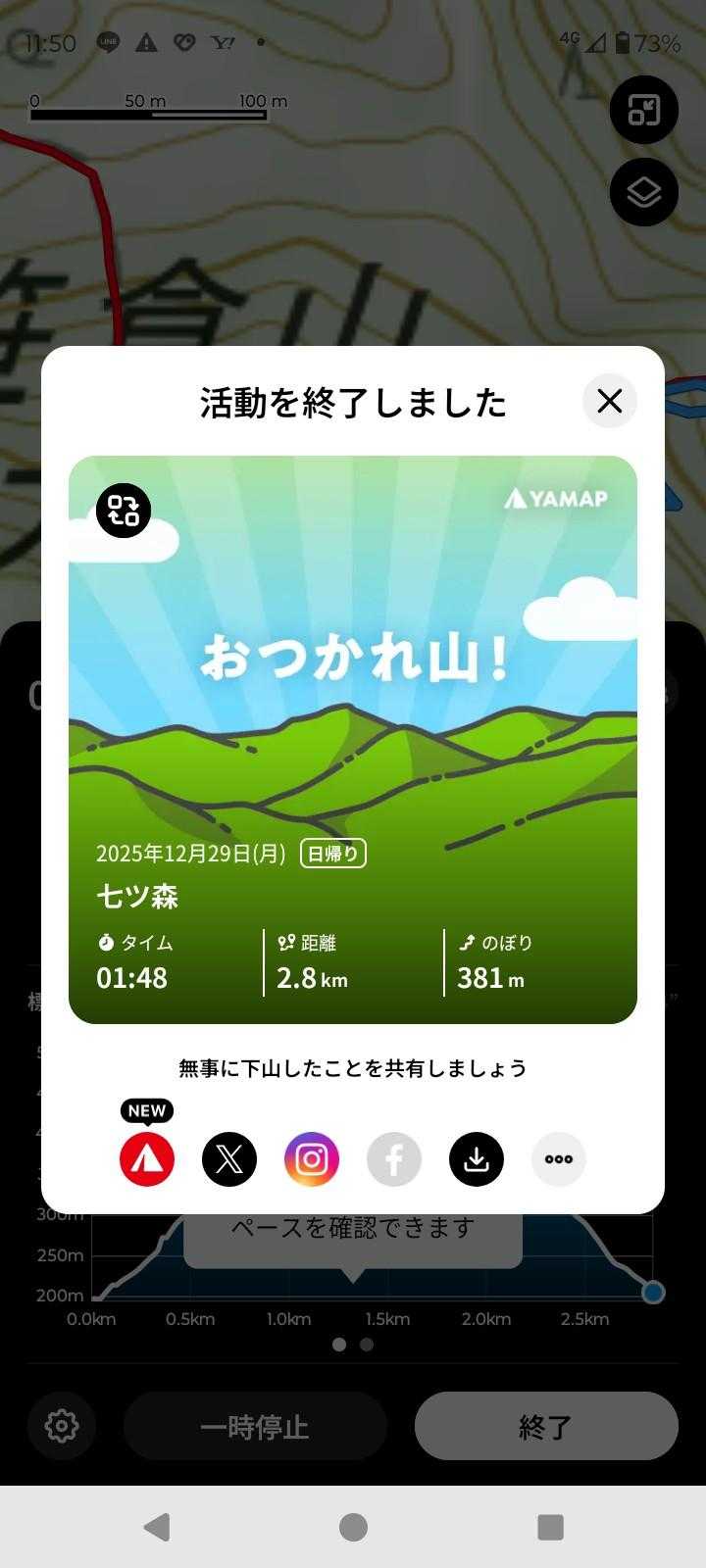Go back with the system back button
Viewport: 706px width, 1568px height.
click(157, 1527)
